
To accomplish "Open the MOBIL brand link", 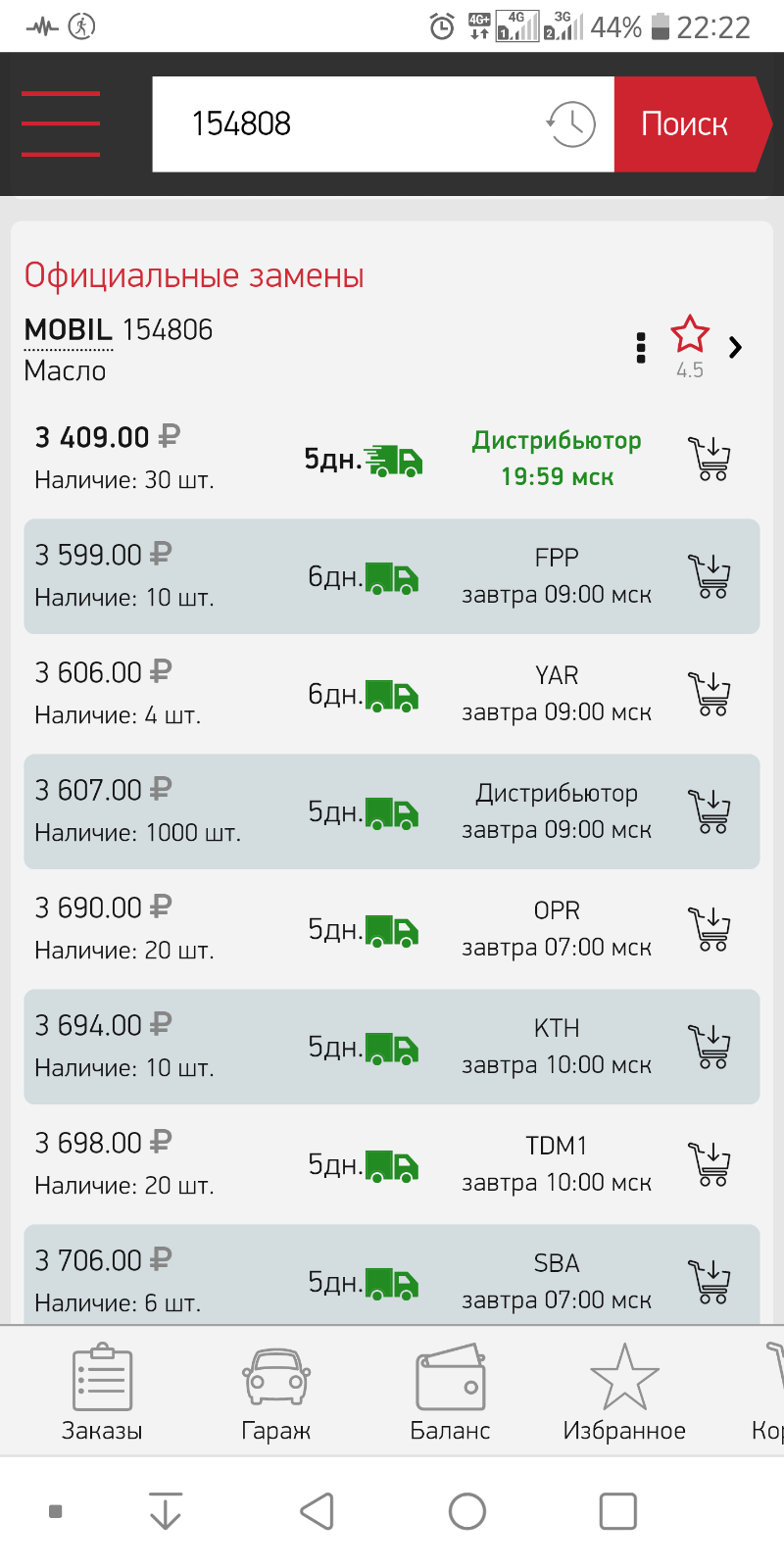I will coord(69,330).
